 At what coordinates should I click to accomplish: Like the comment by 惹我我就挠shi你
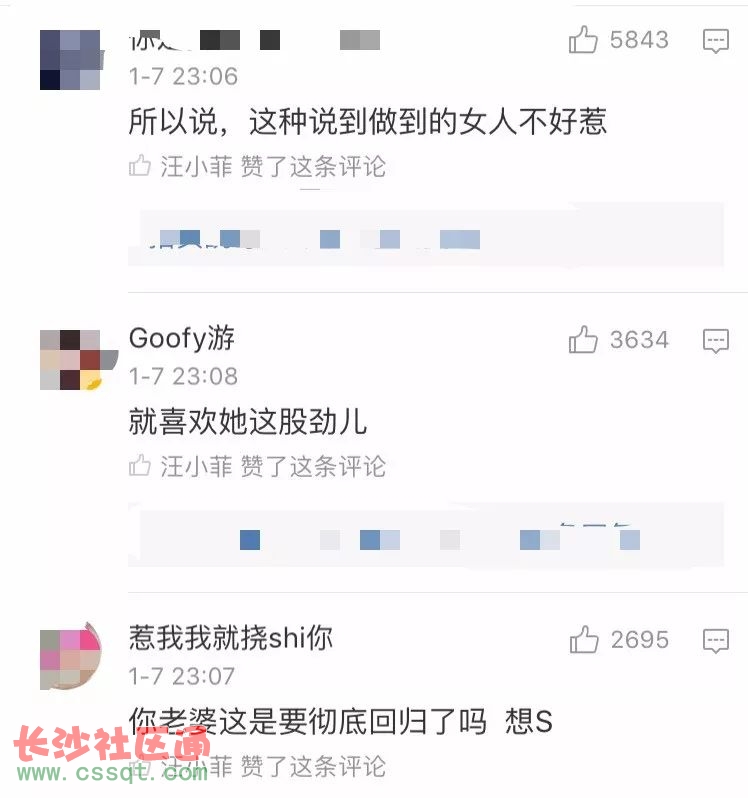(x=583, y=640)
